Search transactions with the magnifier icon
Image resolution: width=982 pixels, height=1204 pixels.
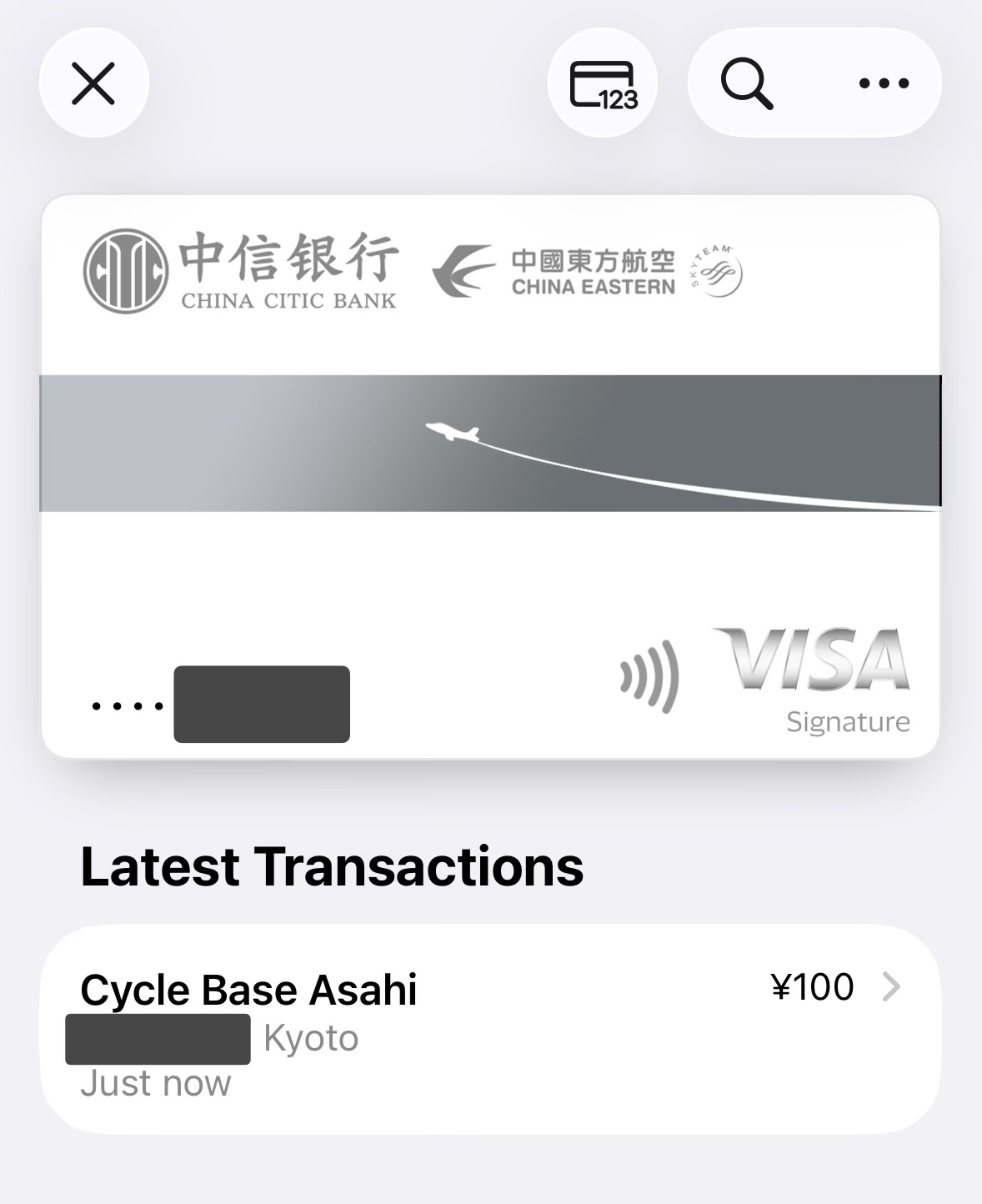[x=746, y=83]
